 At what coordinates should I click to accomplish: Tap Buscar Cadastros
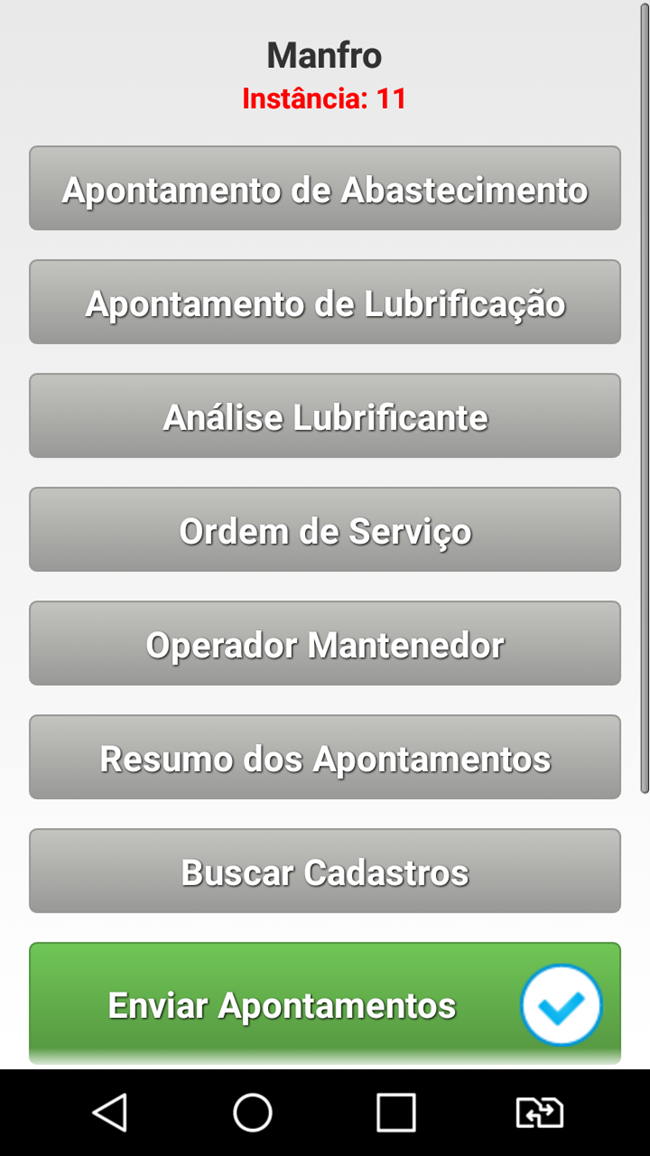tap(324, 872)
